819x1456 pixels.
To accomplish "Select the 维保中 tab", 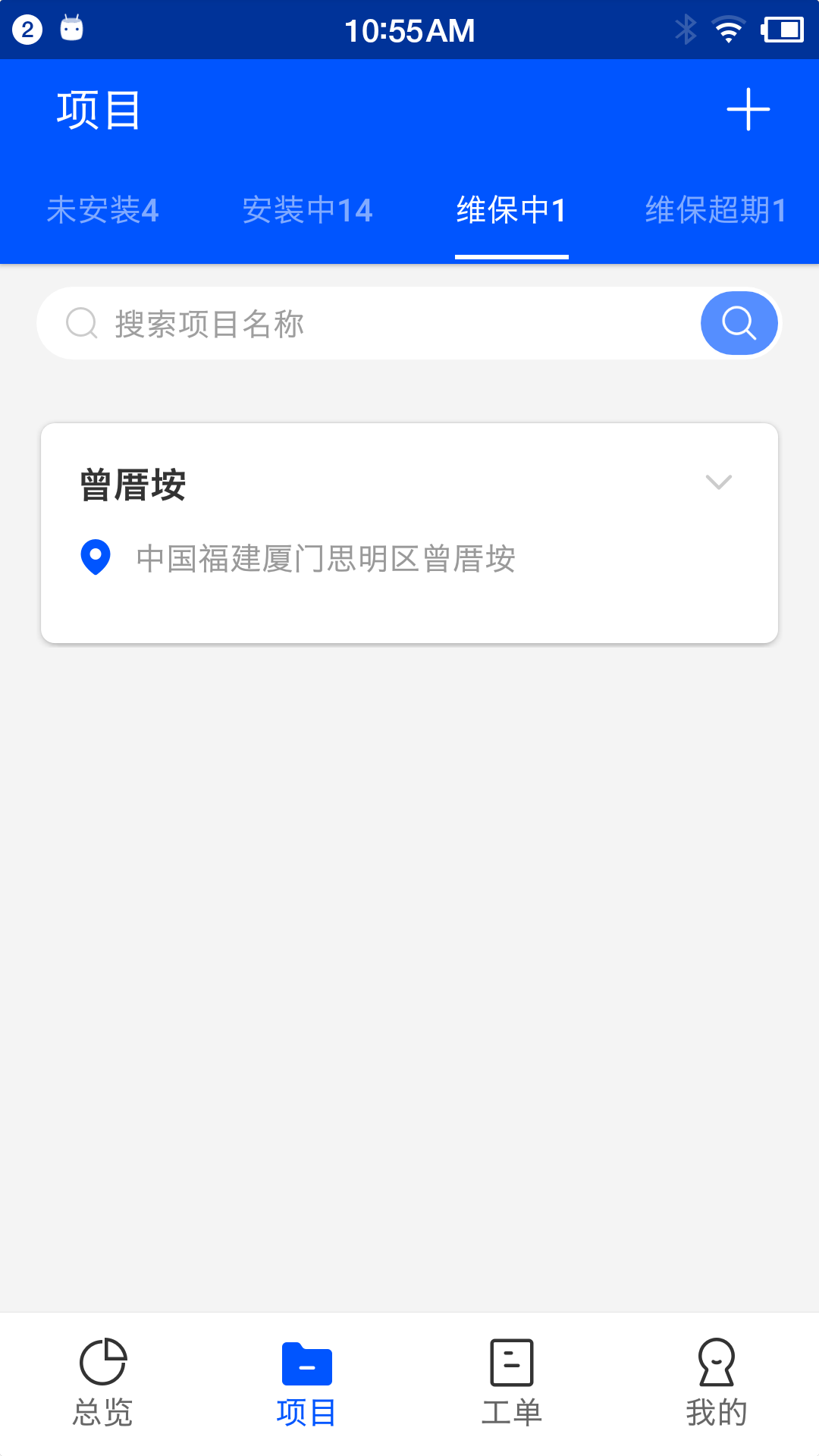I will coord(511,210).
